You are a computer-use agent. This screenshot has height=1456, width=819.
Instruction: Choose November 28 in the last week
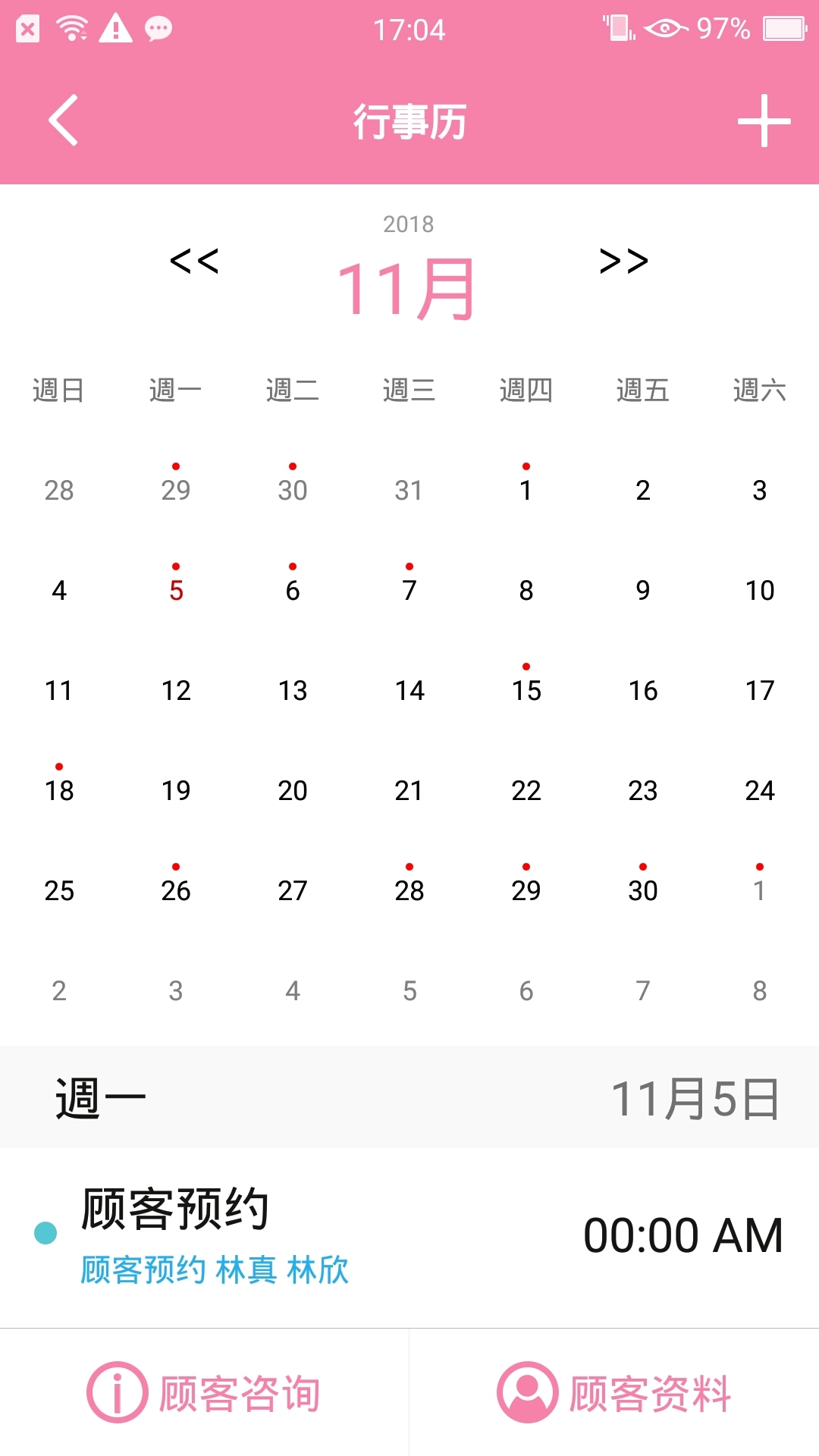coord(409,890)
